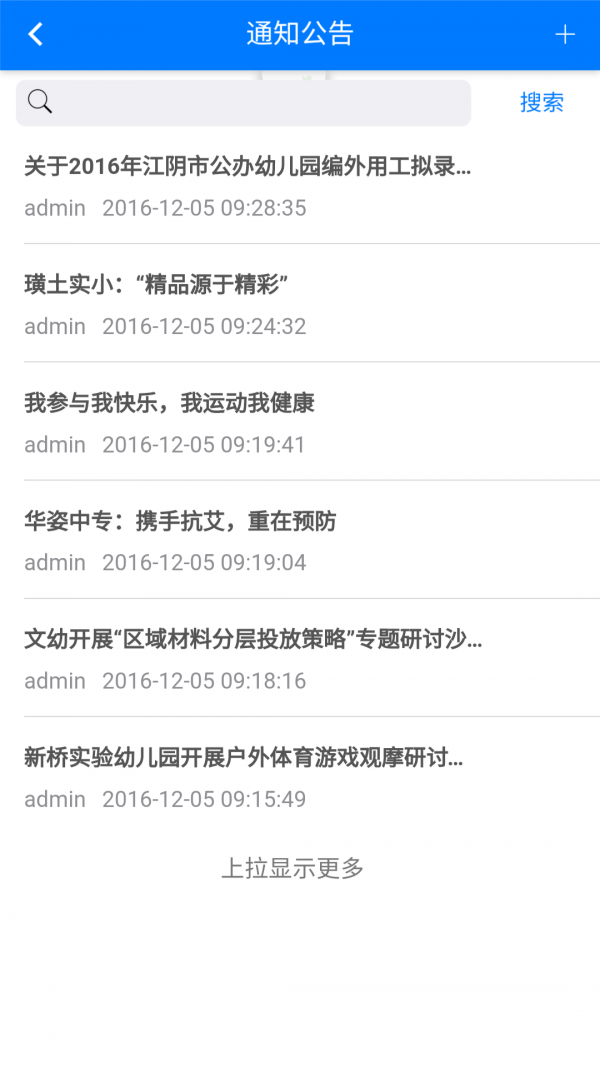Open 华姿中专：携手抗艾 notice
600x1067 pixels.
(x=181, y=521)
